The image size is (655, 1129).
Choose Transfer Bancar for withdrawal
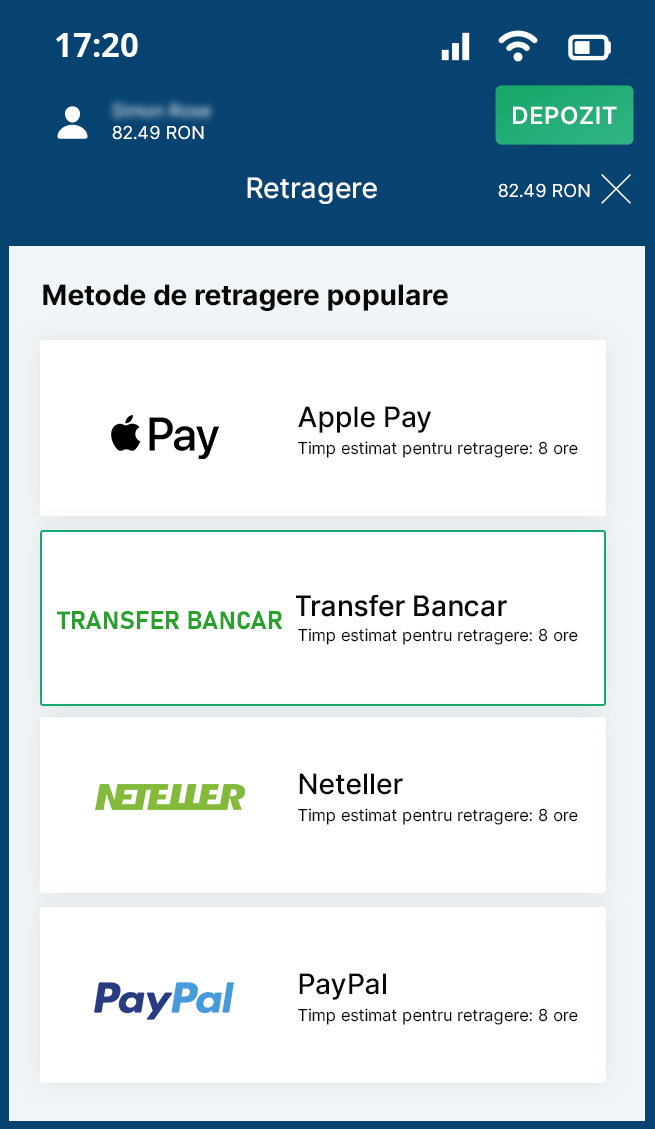pyautogui.click(x=322, y=618)
